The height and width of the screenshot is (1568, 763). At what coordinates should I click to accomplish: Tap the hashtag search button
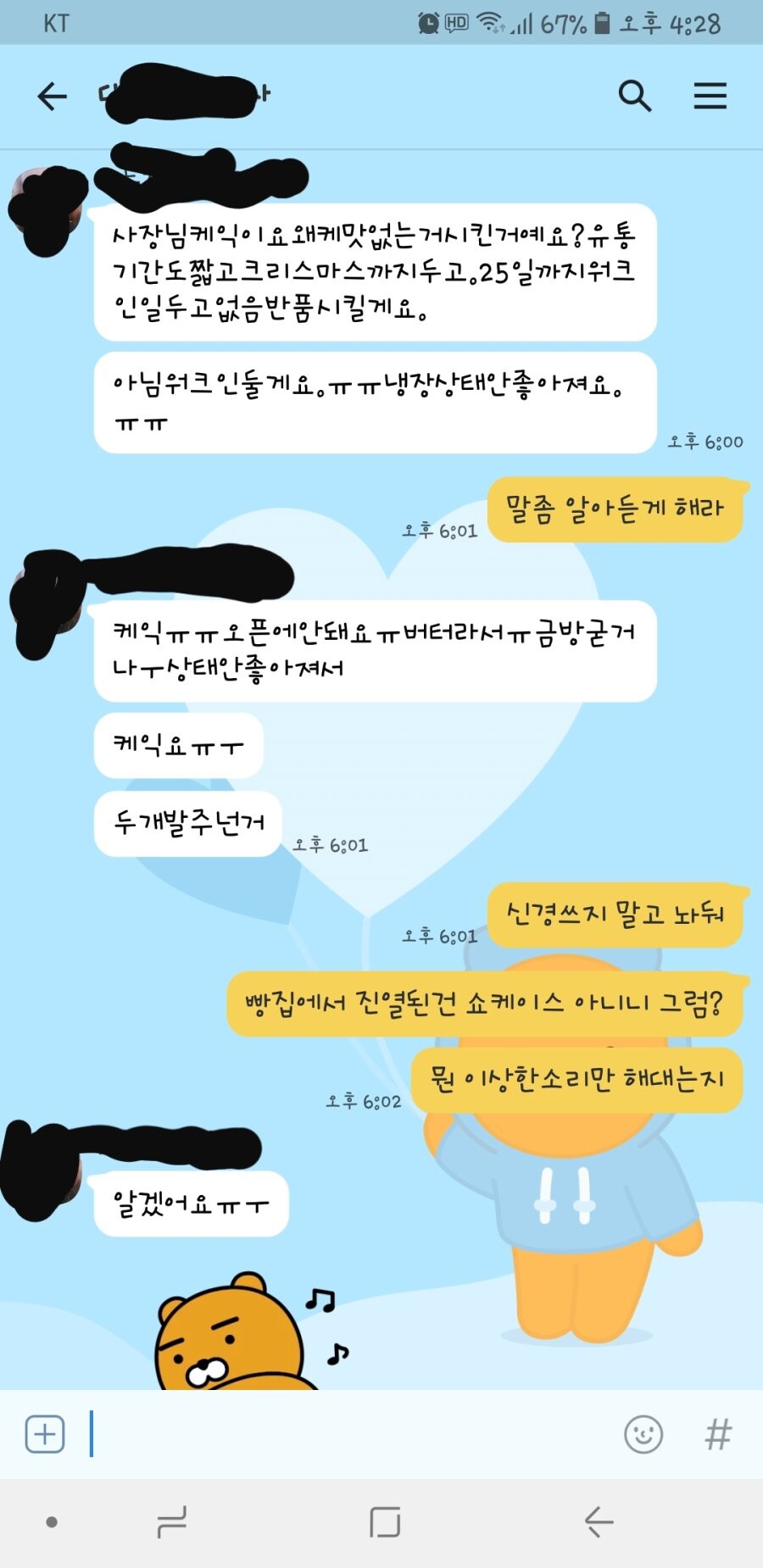coord(717,1434)
